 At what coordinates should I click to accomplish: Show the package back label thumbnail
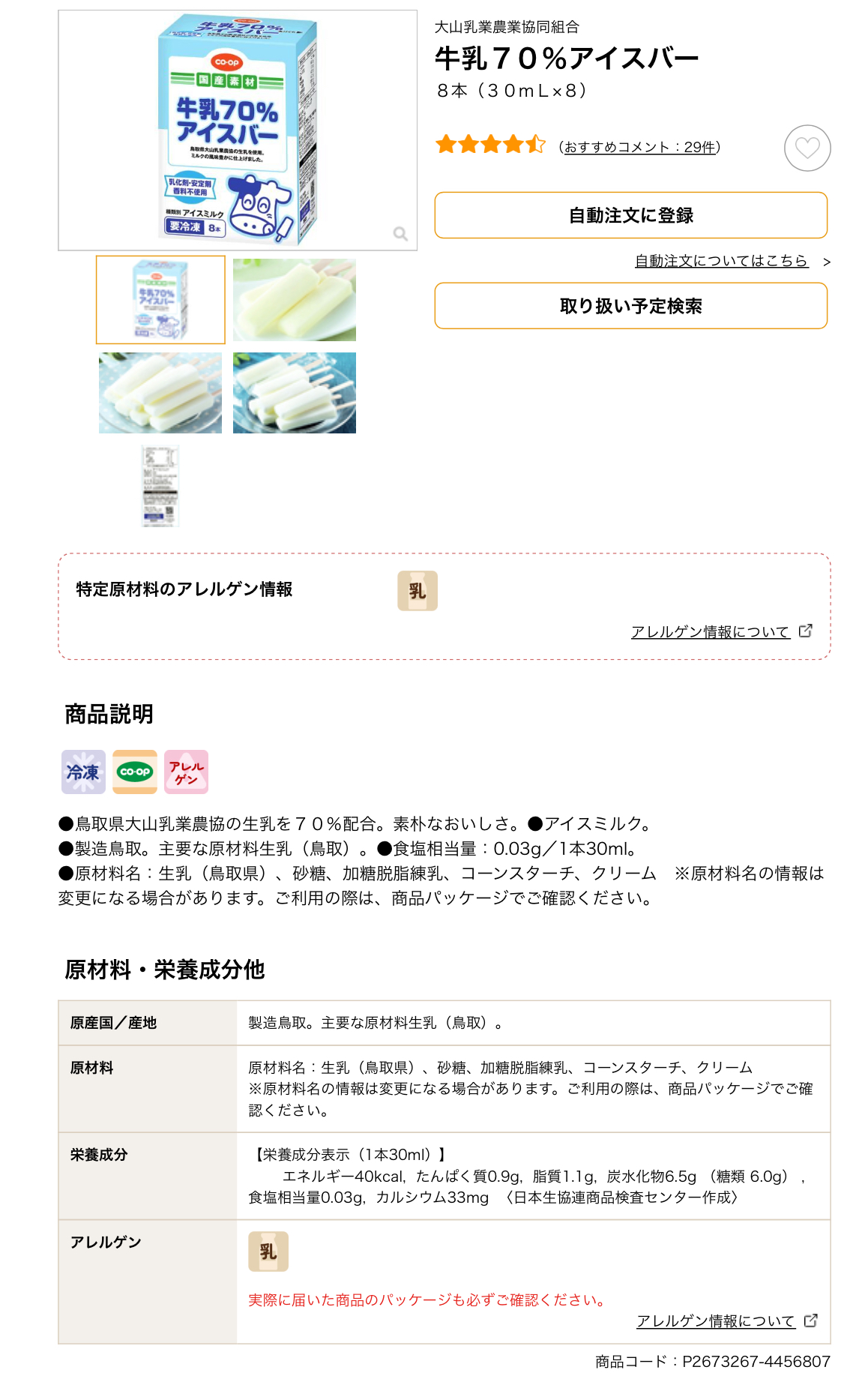(x=160, y=486)
